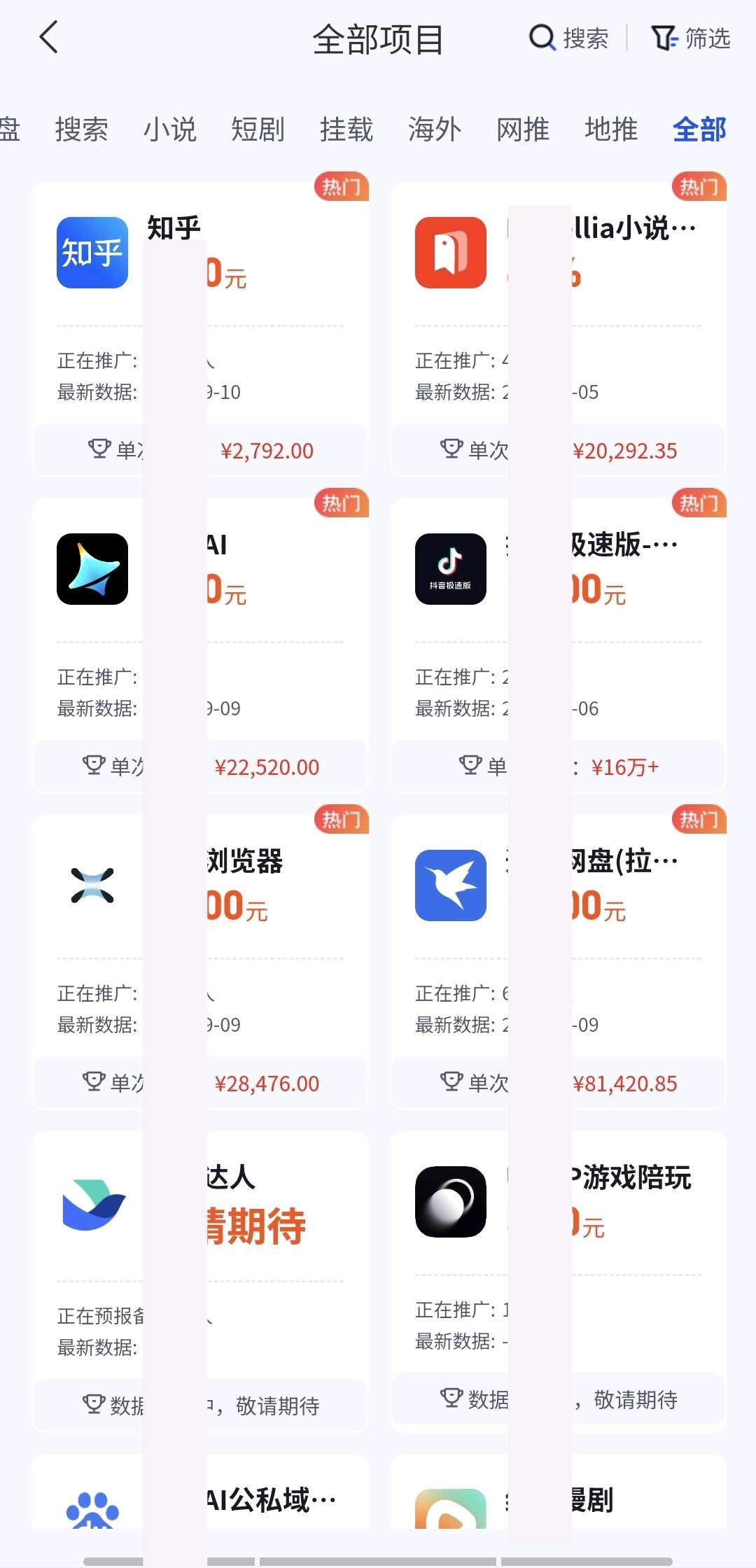Open the 漫剧 project card
The height and width of the screenshot is (1568, 756).
[x=559, y=1491]
